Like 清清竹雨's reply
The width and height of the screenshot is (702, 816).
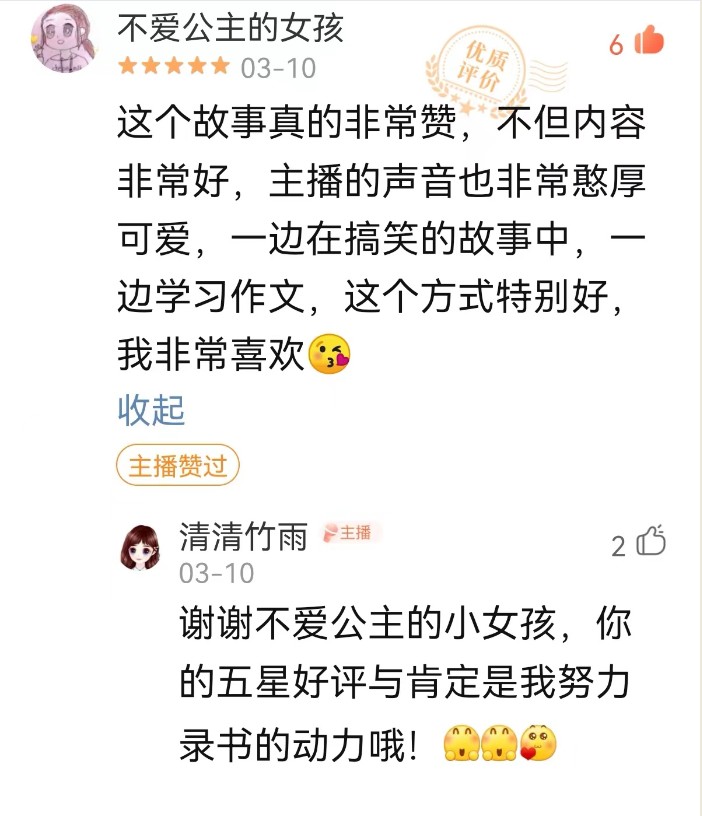point(651,542)
